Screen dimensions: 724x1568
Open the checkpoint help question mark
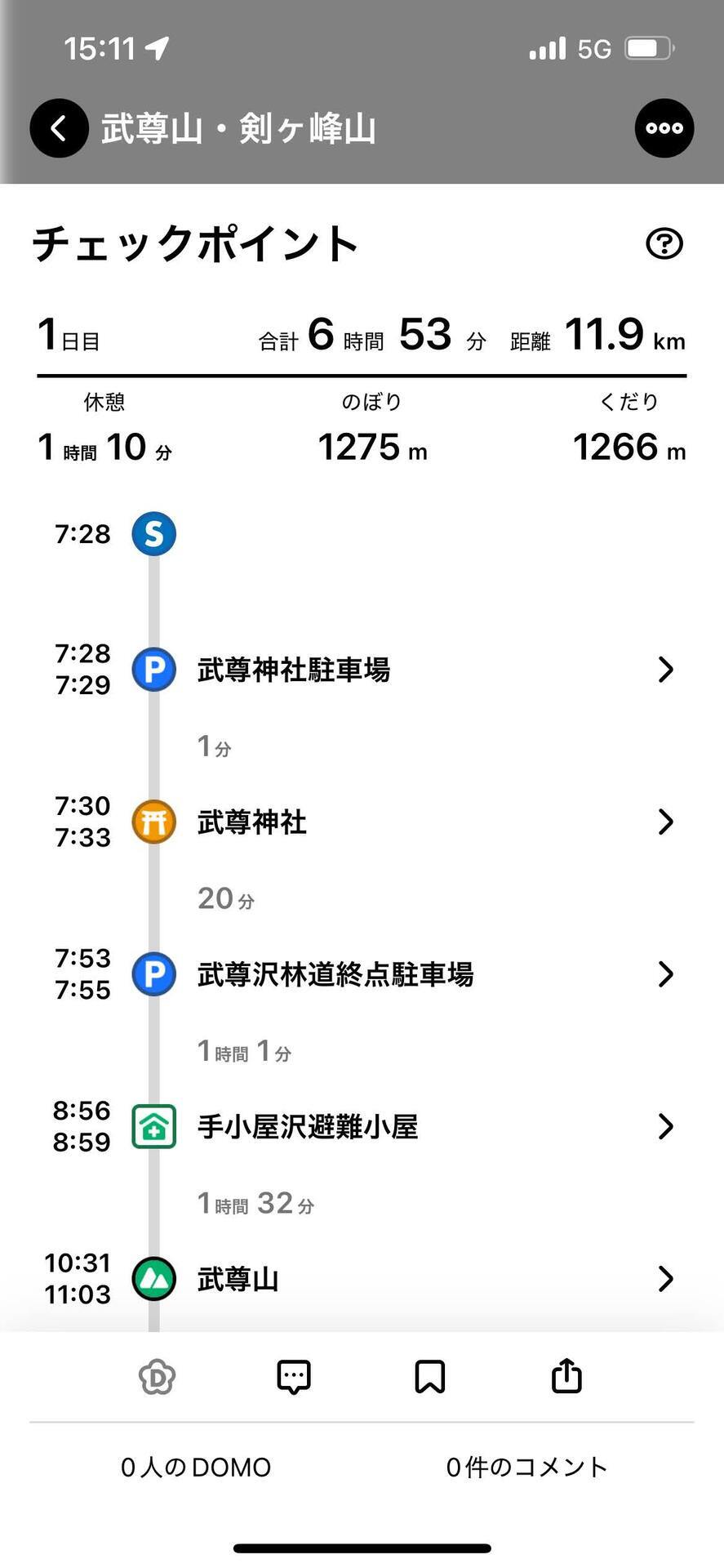(664, 243)
